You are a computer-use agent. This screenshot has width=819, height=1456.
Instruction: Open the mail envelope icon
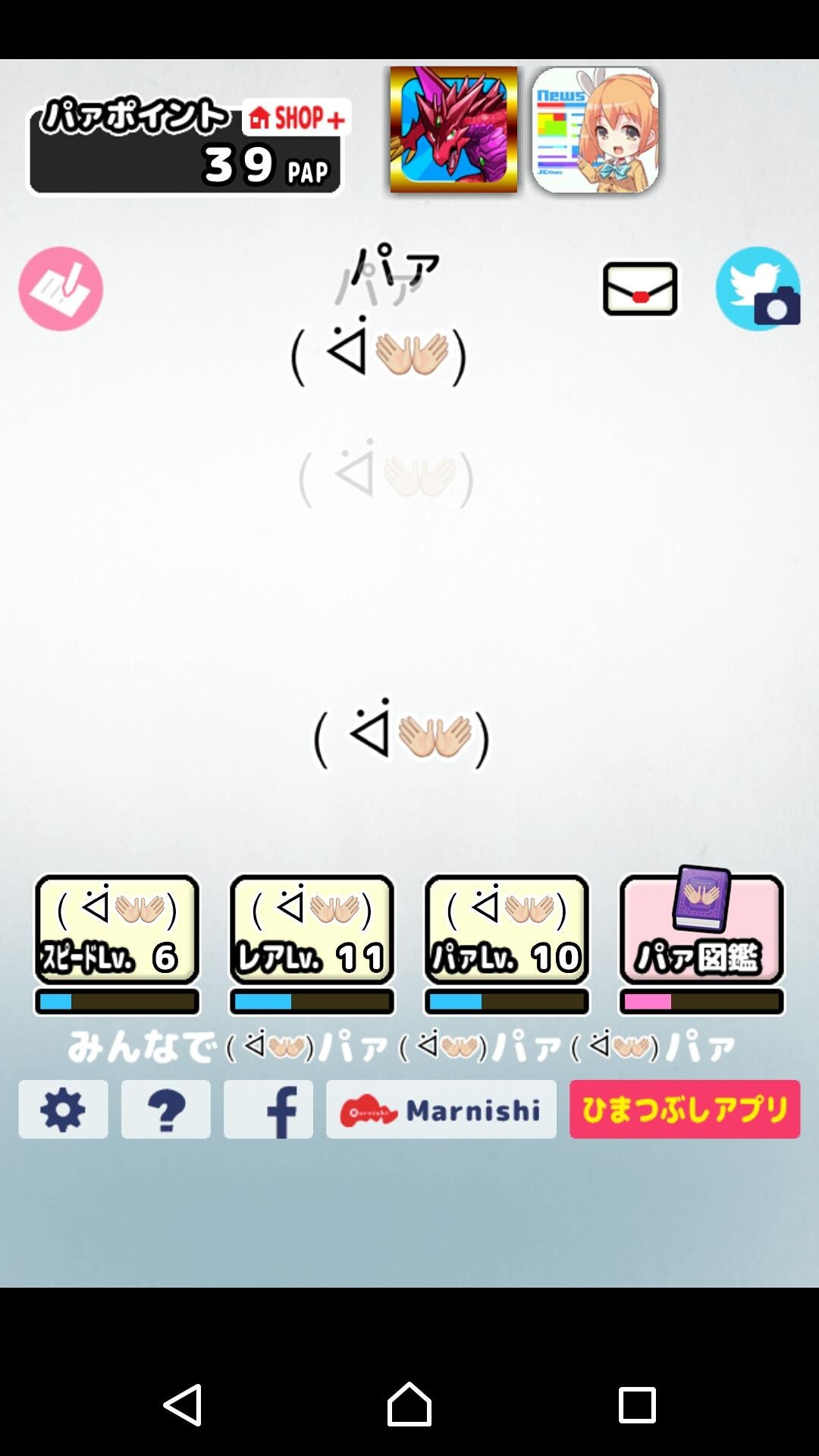(x=640, y=289)
